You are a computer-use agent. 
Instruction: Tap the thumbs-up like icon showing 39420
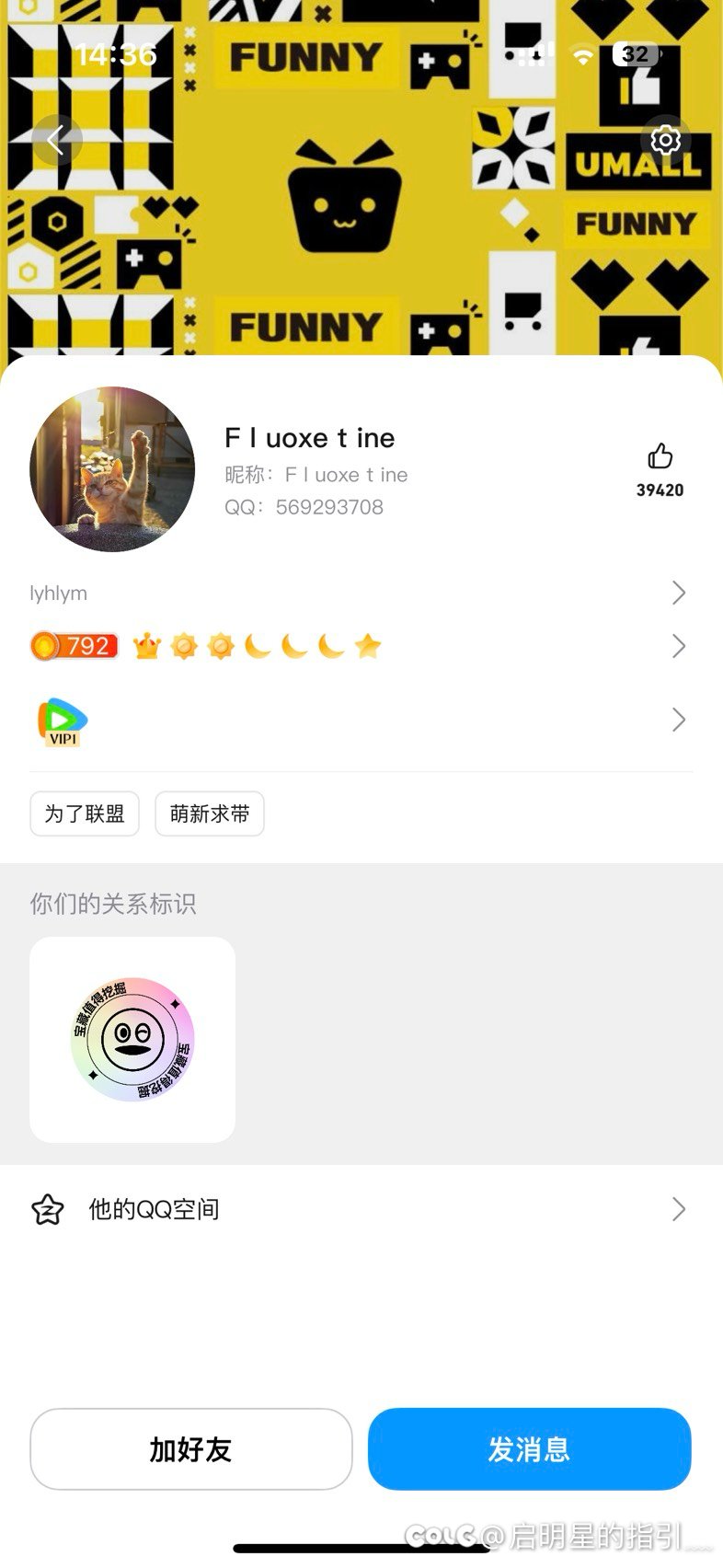660,455
